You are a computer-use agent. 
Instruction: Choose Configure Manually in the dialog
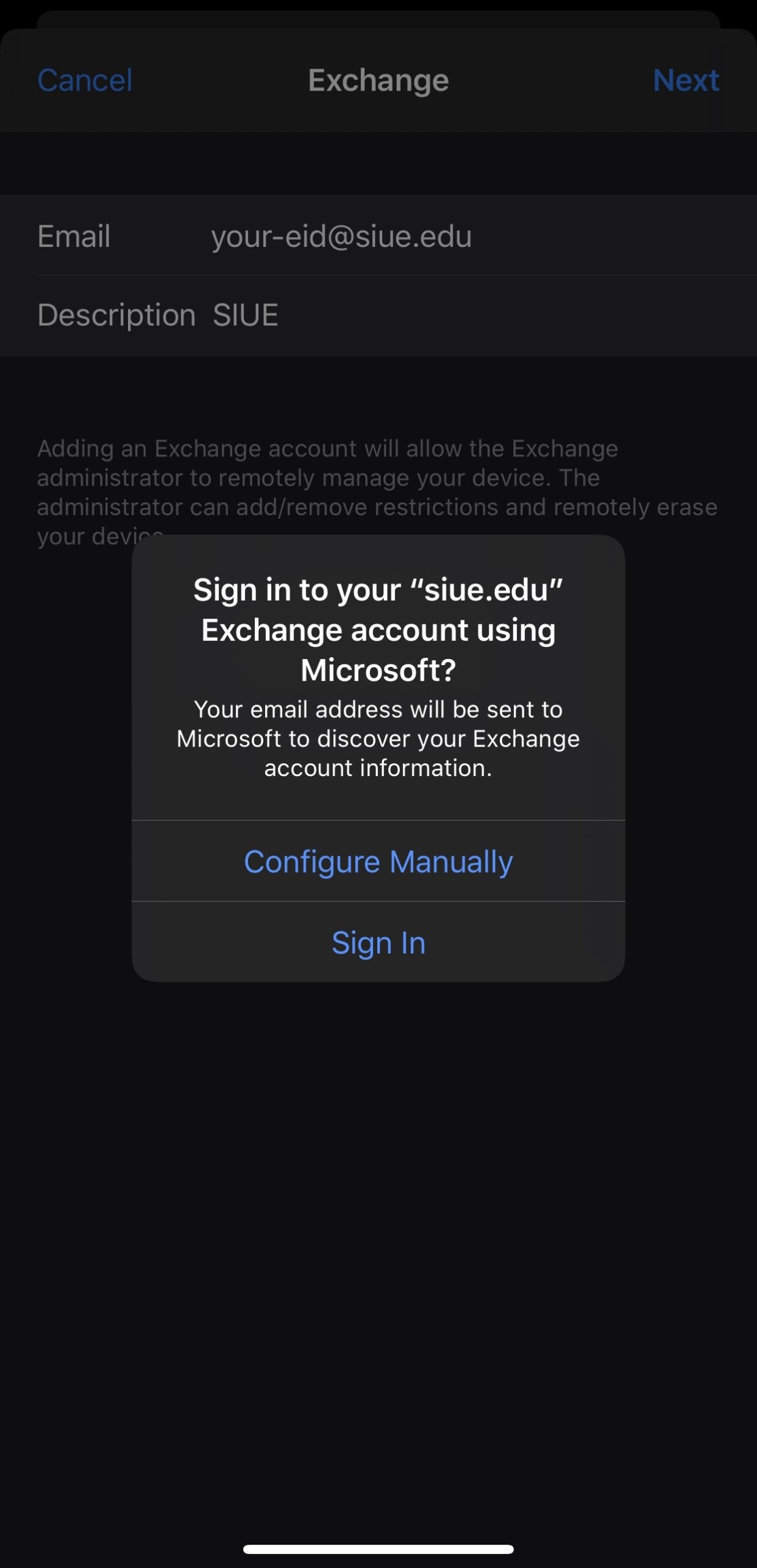pyautogui.click(x=378, y=861)
